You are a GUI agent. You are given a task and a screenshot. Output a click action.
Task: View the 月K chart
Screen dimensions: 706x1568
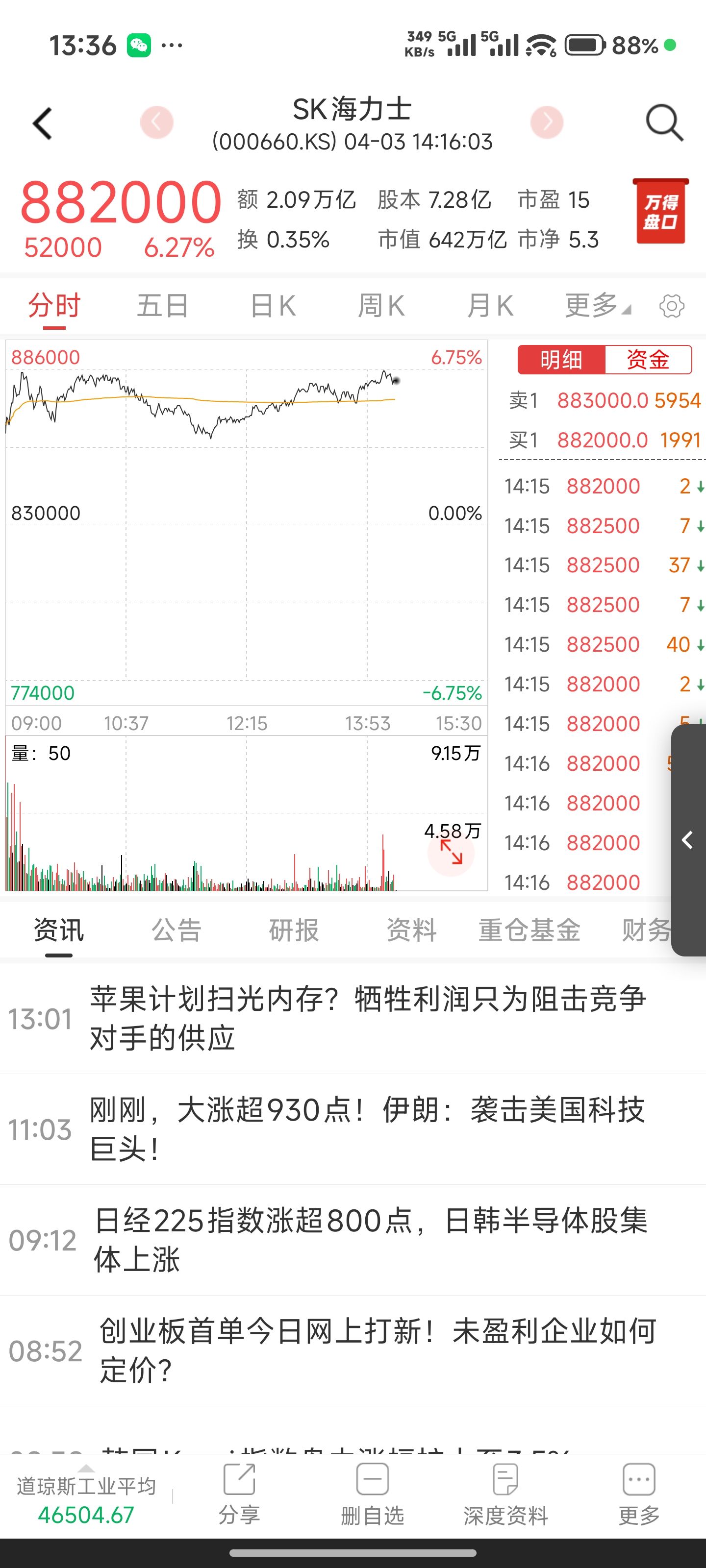(x=490, y=306)
